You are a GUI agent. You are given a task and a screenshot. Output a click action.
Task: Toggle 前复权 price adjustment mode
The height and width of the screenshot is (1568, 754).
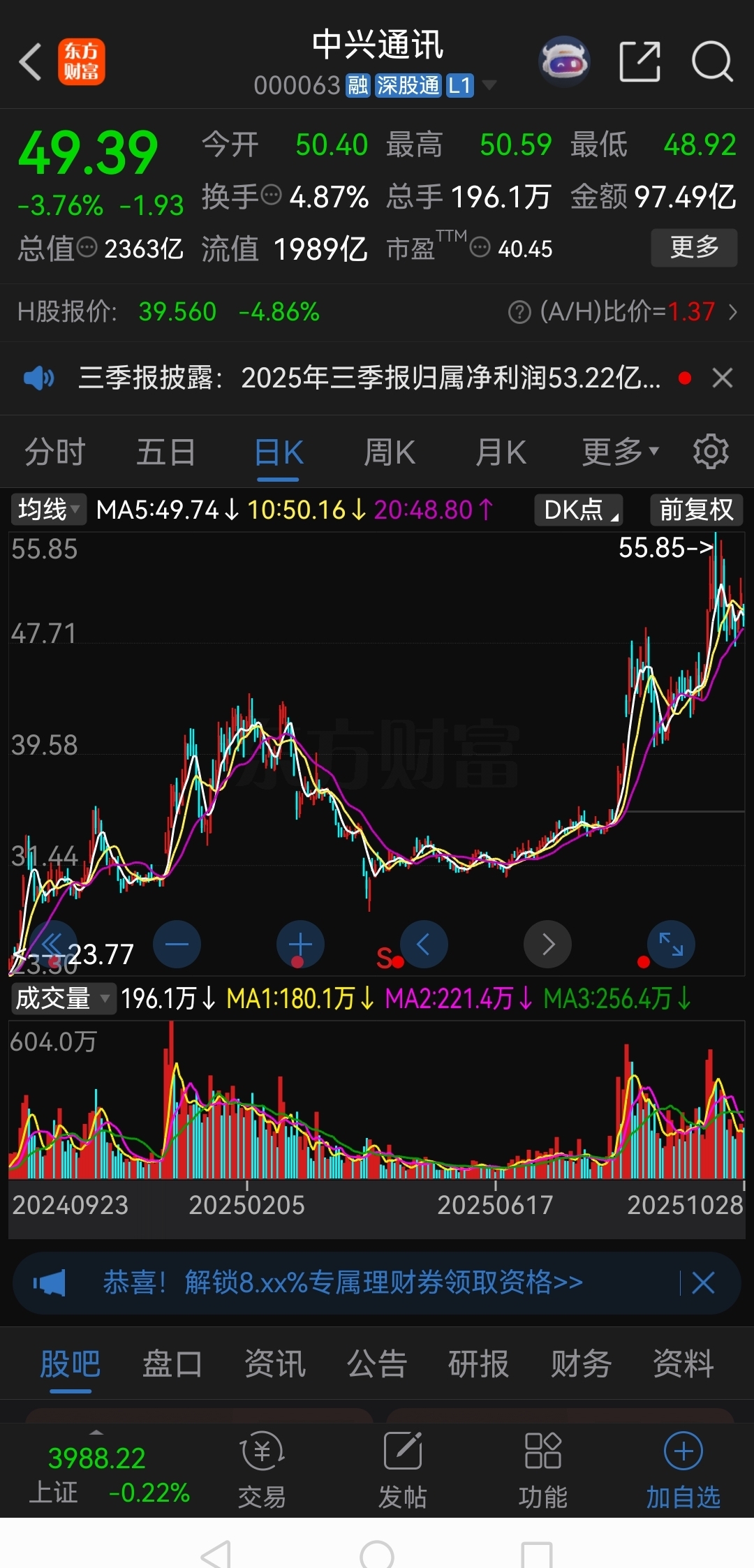tap(695, 510)
